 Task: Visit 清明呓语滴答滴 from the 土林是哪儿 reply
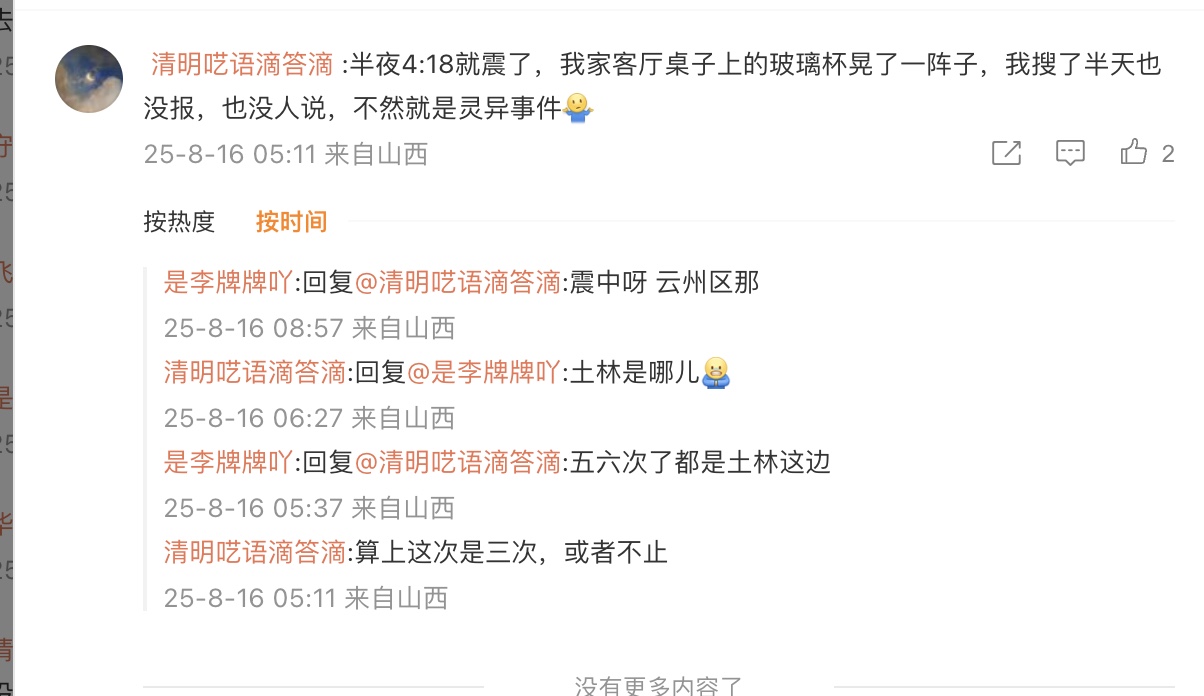point(254,373)
